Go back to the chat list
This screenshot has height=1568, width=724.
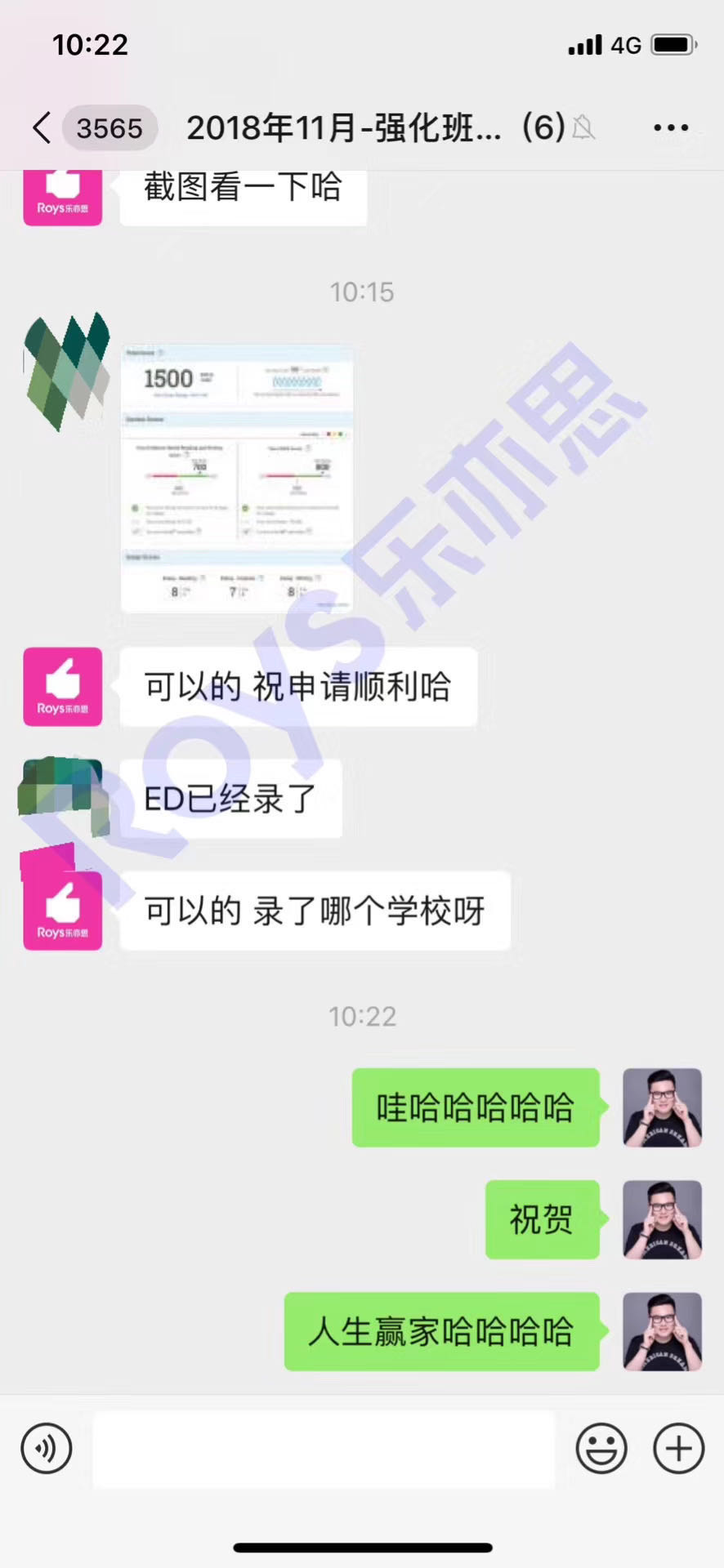pos(42,128)
